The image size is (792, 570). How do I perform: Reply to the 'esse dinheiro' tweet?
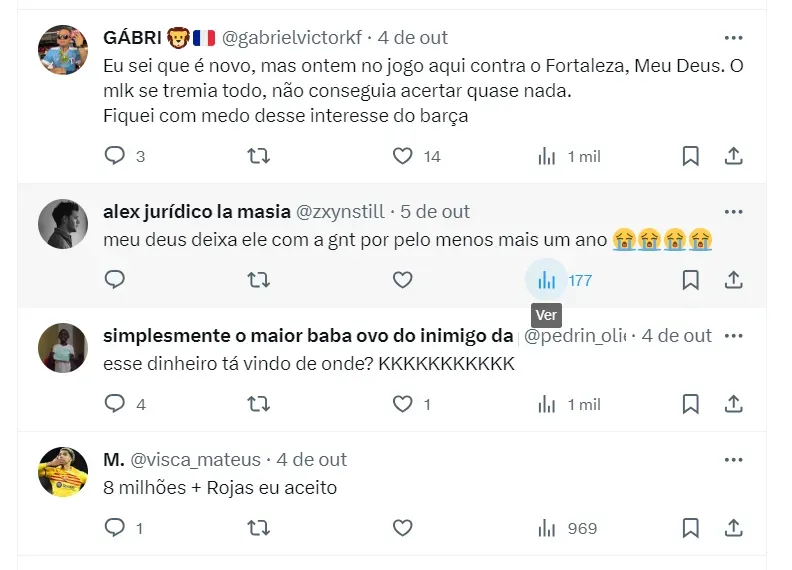[x=115, y=404]
